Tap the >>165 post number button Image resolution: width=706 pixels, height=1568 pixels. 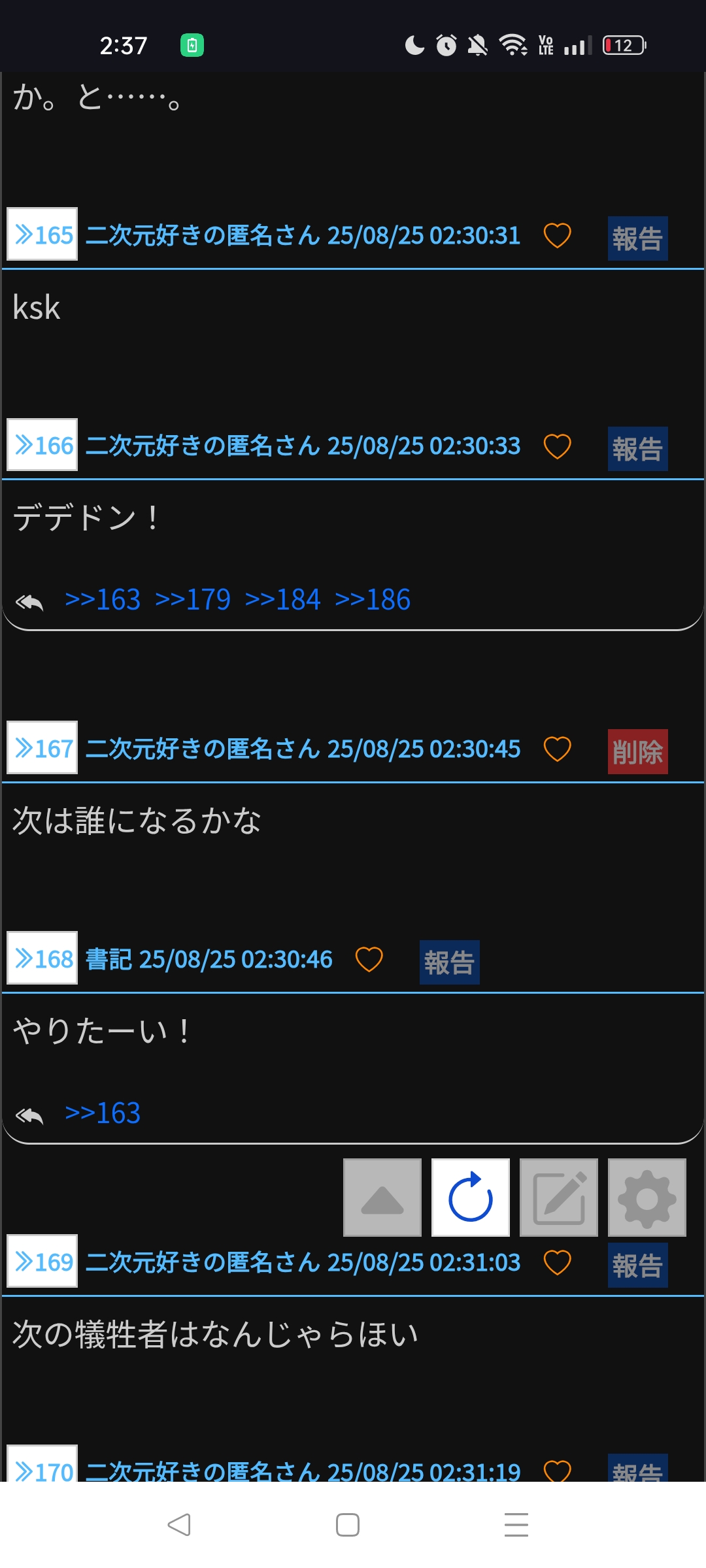tap(42, 234)
